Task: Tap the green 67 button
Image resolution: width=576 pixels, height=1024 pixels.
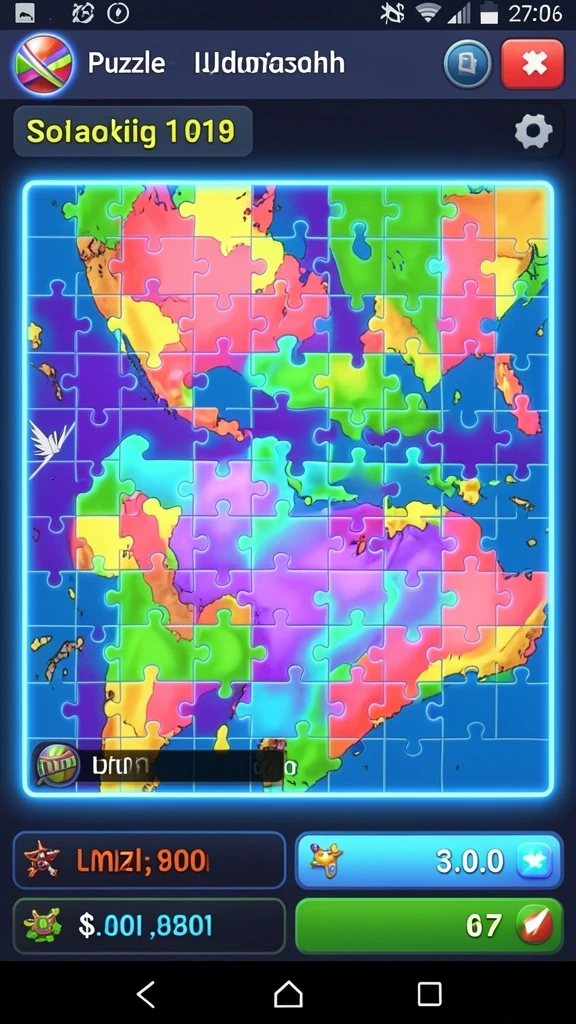Action: point(429,925)
